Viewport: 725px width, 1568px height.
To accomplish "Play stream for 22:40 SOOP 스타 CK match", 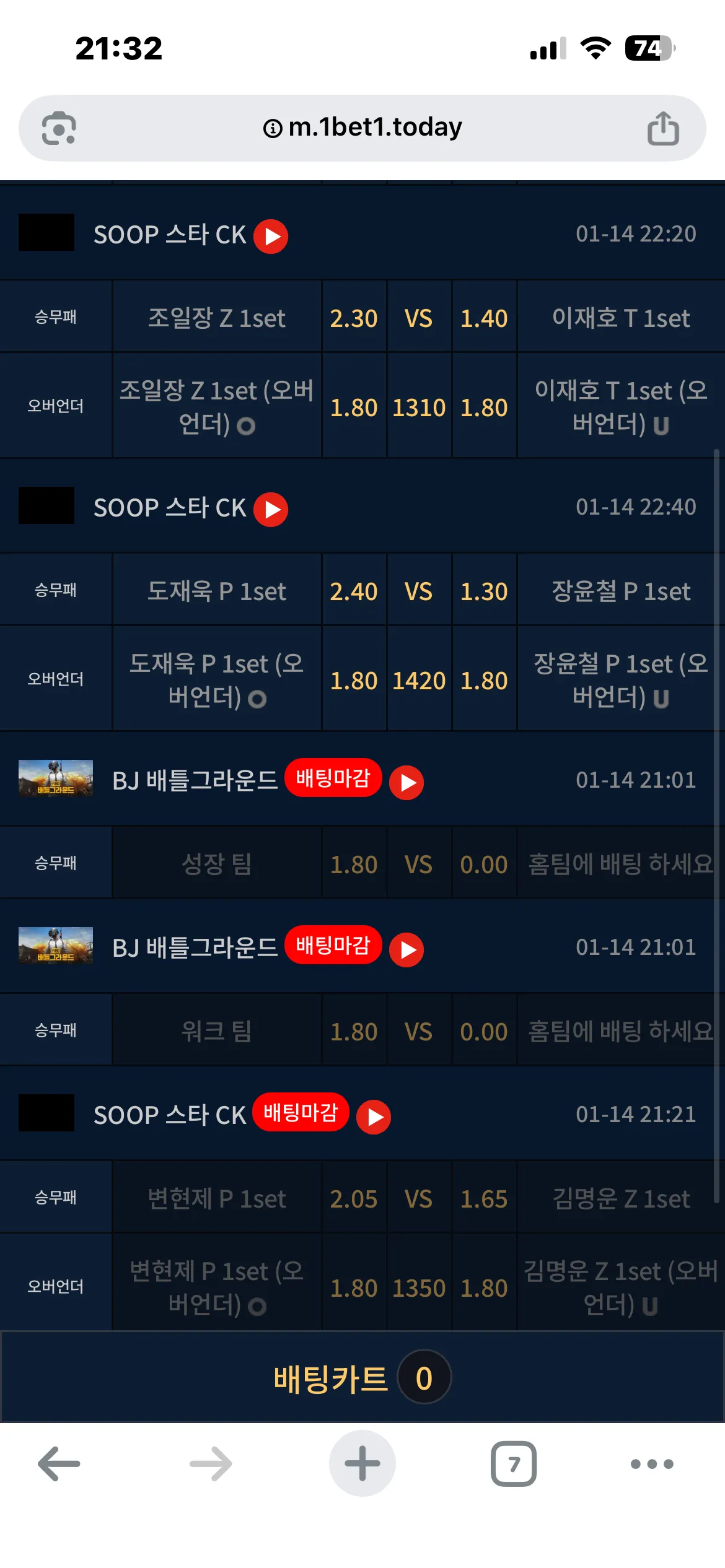I will [x=271, y=510].
